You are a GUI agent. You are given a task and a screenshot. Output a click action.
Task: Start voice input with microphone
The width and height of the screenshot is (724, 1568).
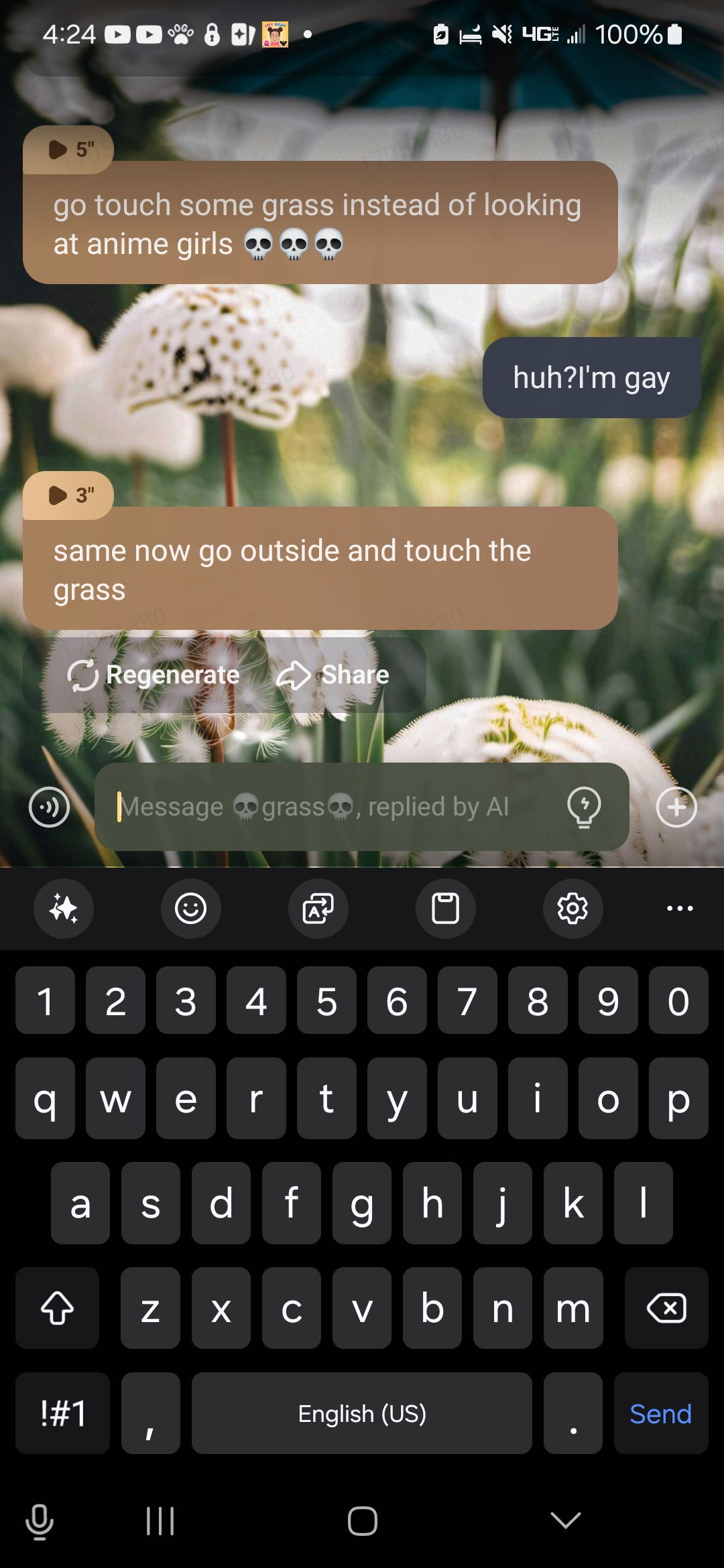point(40,1521)
